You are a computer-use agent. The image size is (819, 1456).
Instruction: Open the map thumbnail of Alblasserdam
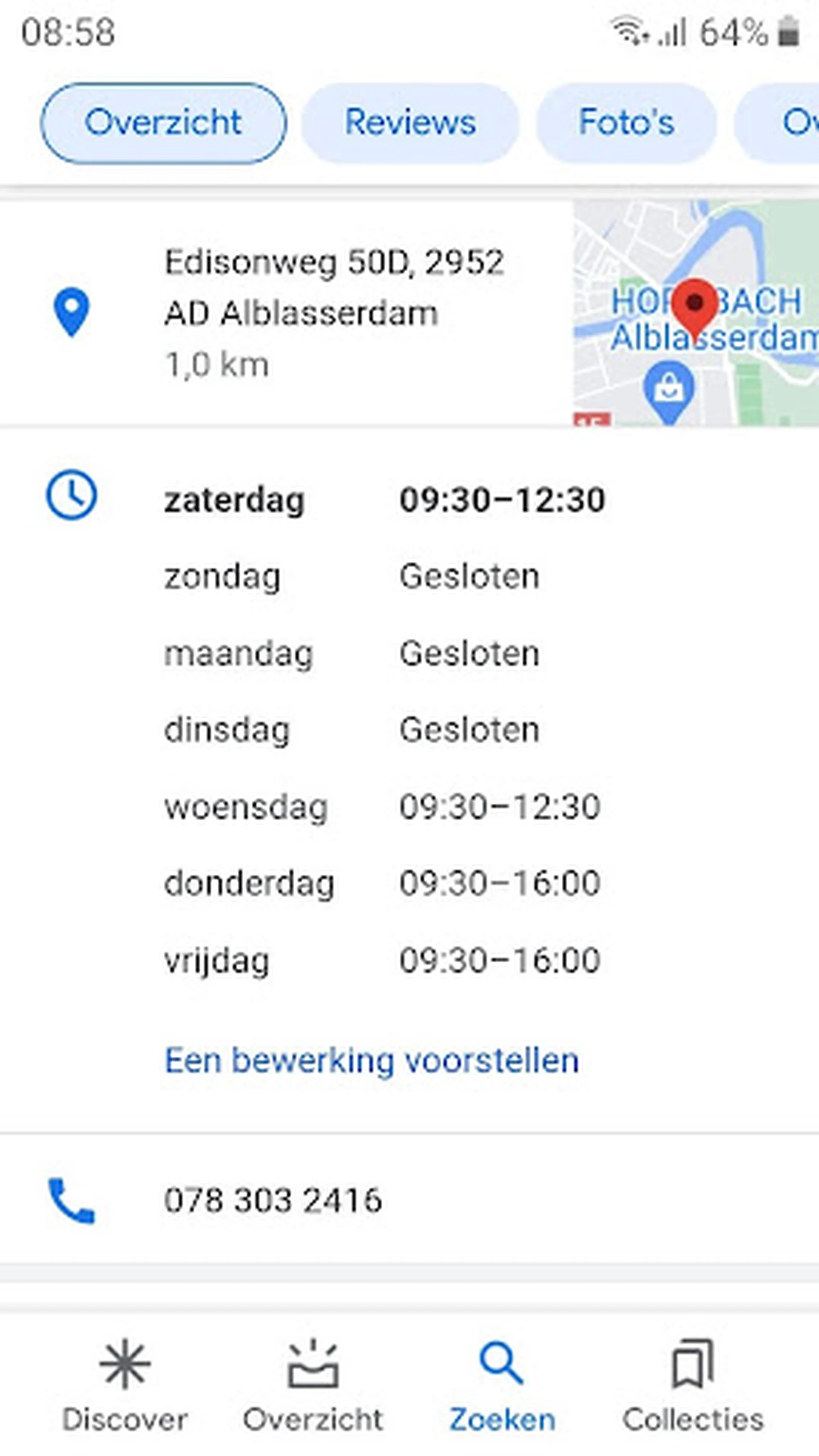tap(696, 313)
